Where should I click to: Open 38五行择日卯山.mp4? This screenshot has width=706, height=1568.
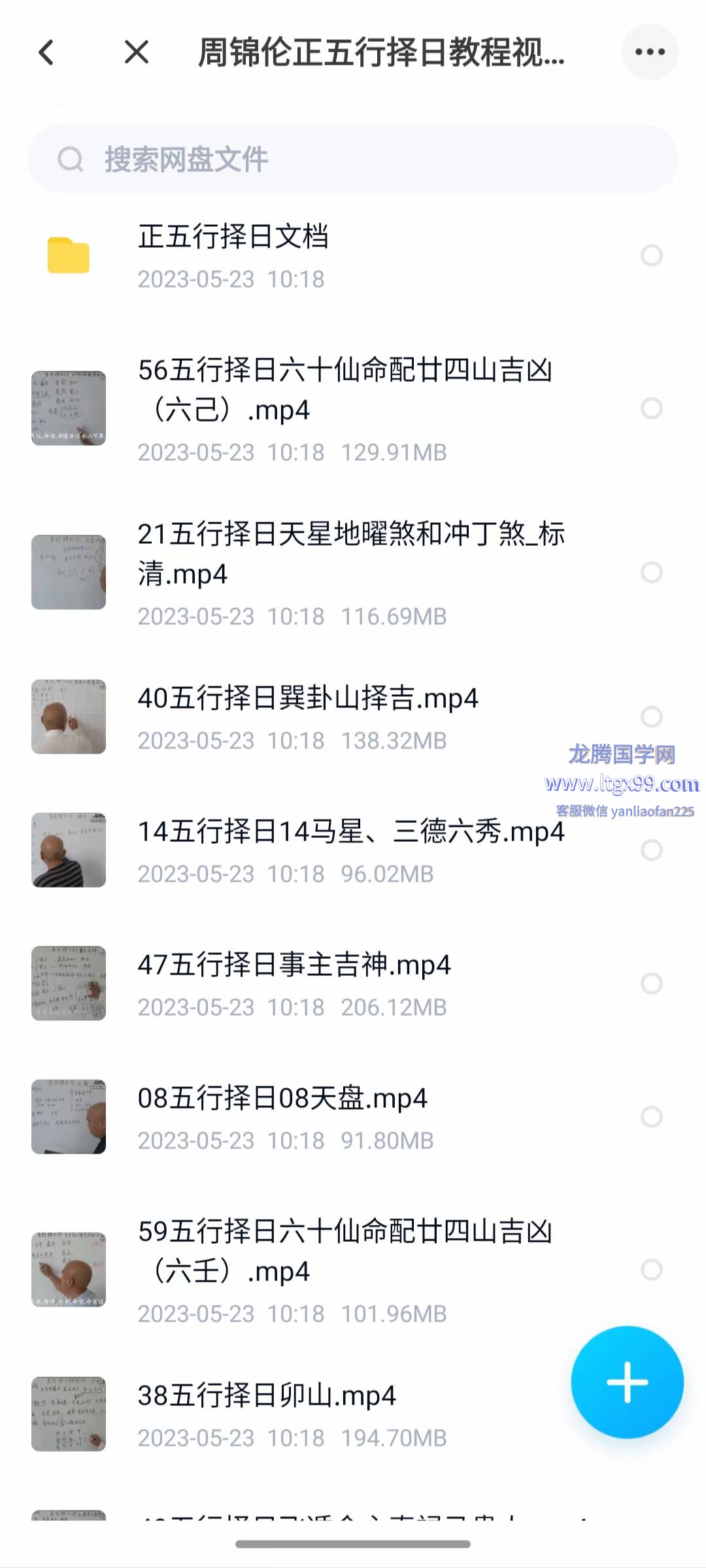pyautogui.click(x=267, y=1396)
